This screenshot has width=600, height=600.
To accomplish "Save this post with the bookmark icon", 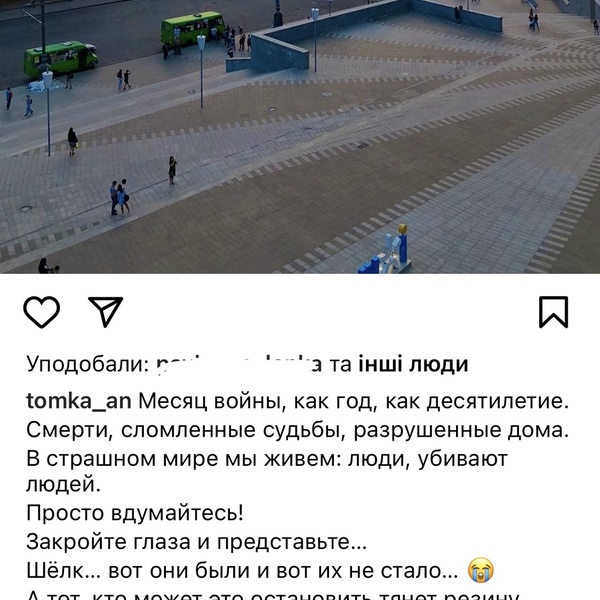I will pyautogui.click(x=553, y=312).
